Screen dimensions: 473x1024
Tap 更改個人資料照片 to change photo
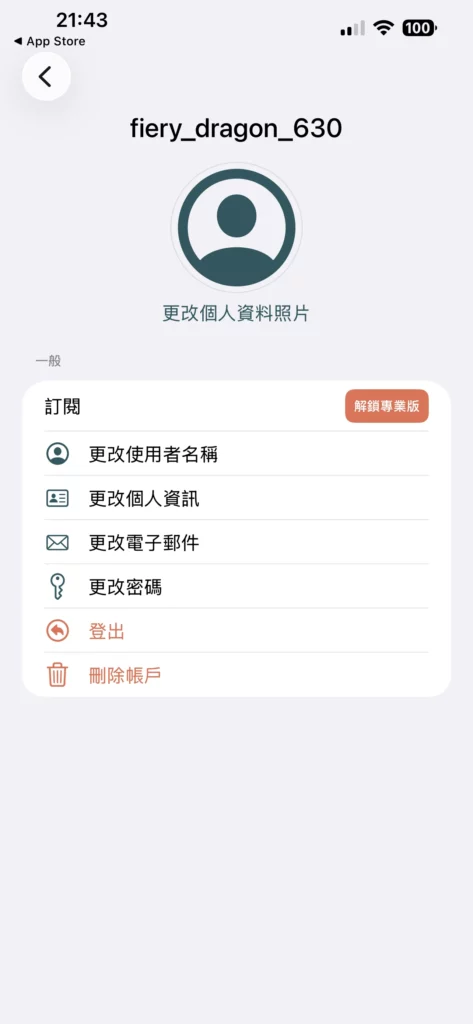(236, 313)
